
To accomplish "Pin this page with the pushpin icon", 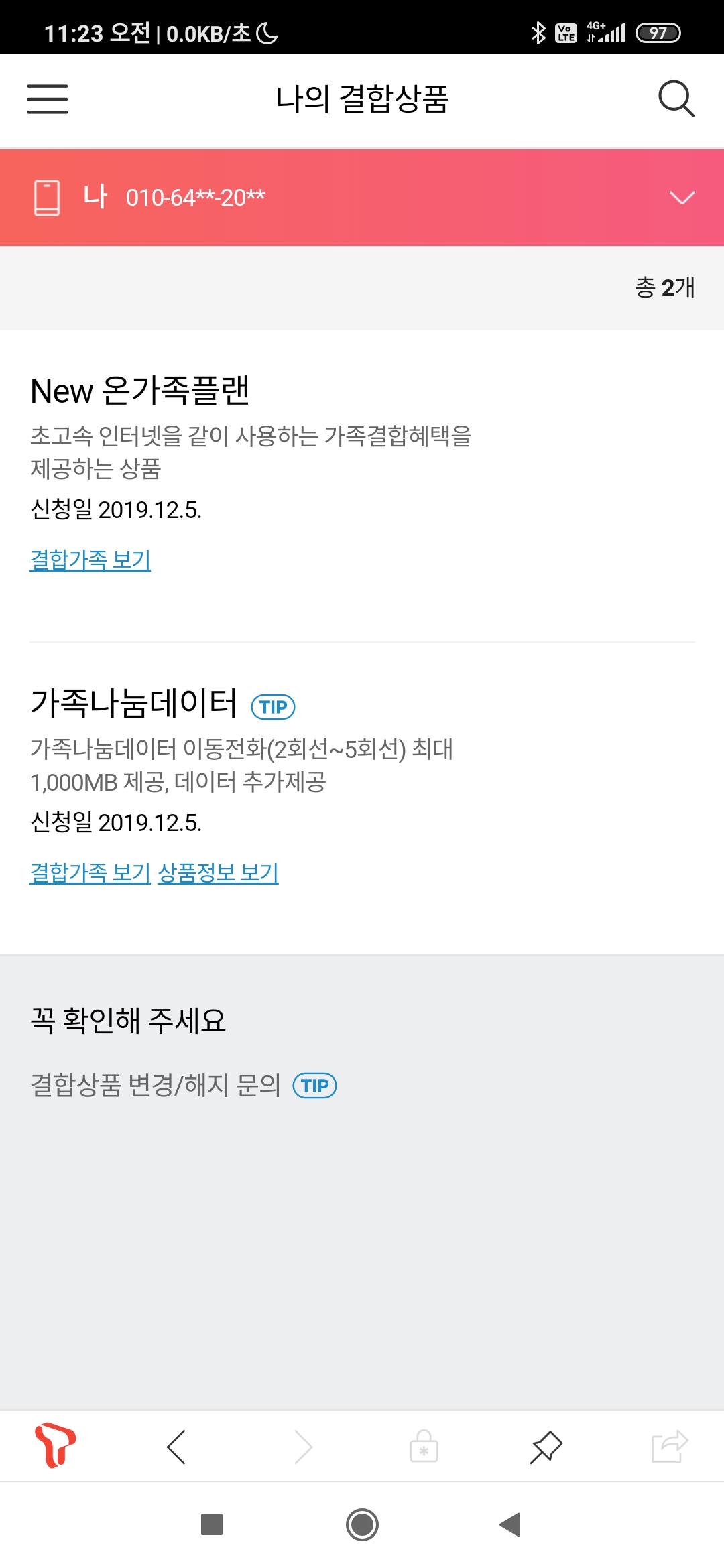I will [546, 1447].
